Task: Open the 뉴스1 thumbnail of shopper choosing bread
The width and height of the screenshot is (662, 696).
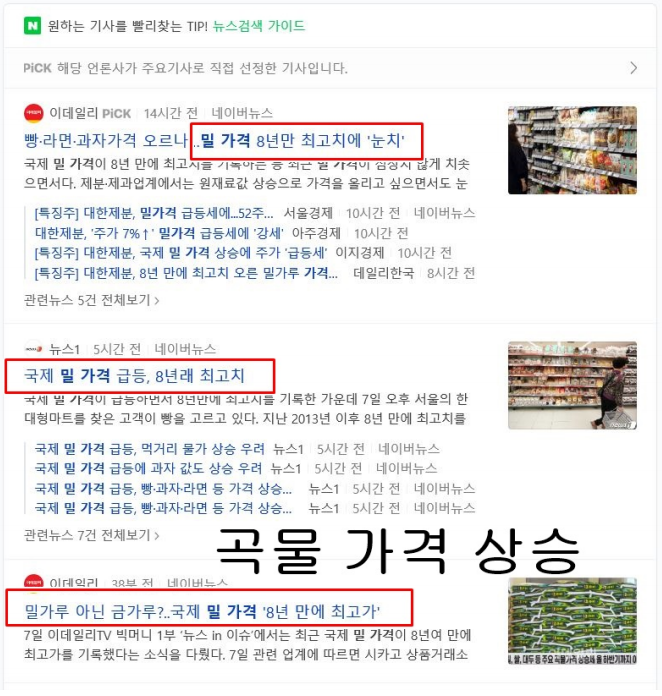Action: coord(572,385)
